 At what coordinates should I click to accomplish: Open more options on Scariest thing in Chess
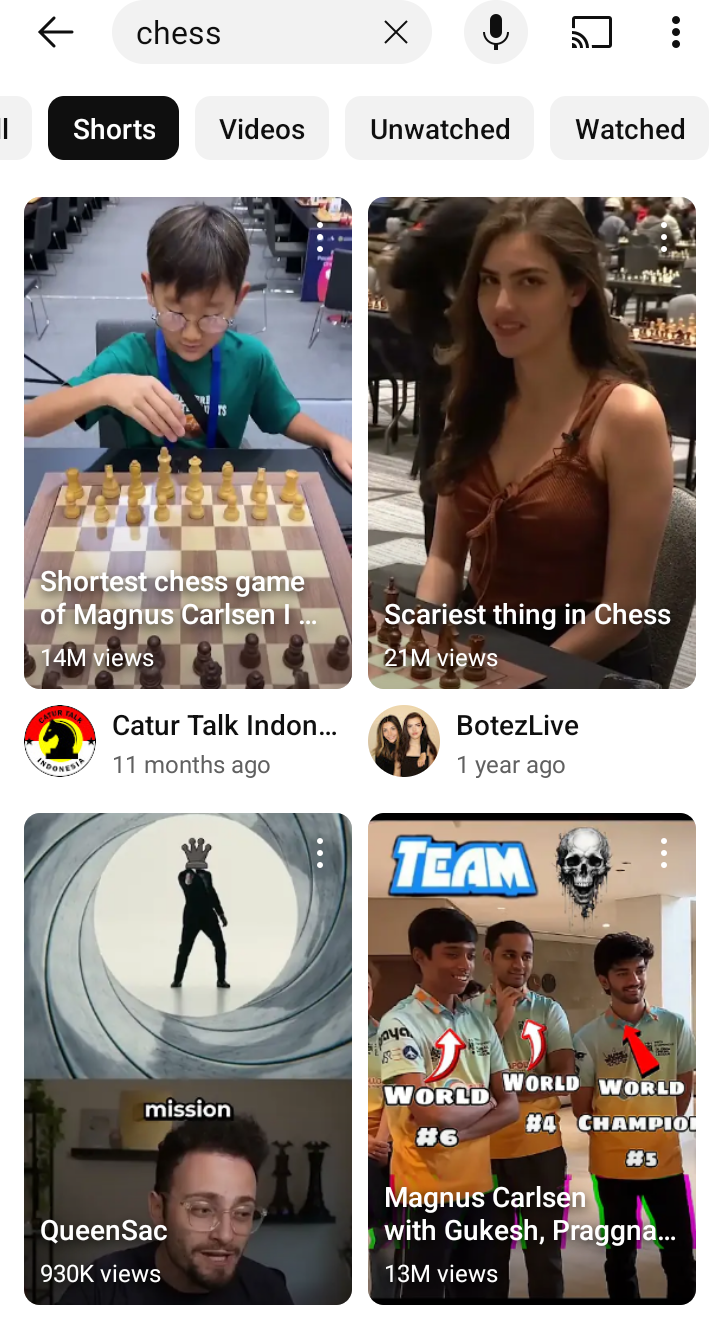664,238
